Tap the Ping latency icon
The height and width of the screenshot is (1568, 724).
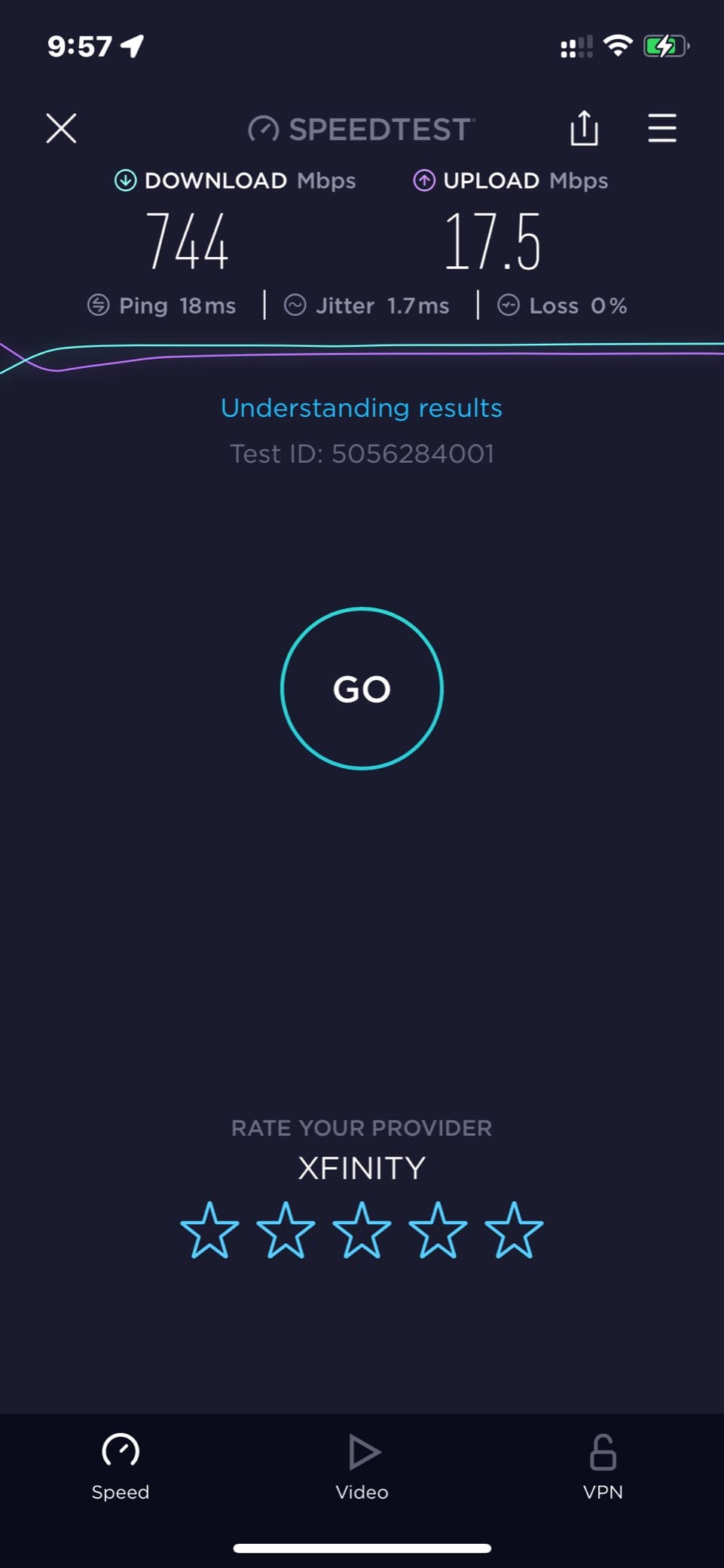coord(98,305)
